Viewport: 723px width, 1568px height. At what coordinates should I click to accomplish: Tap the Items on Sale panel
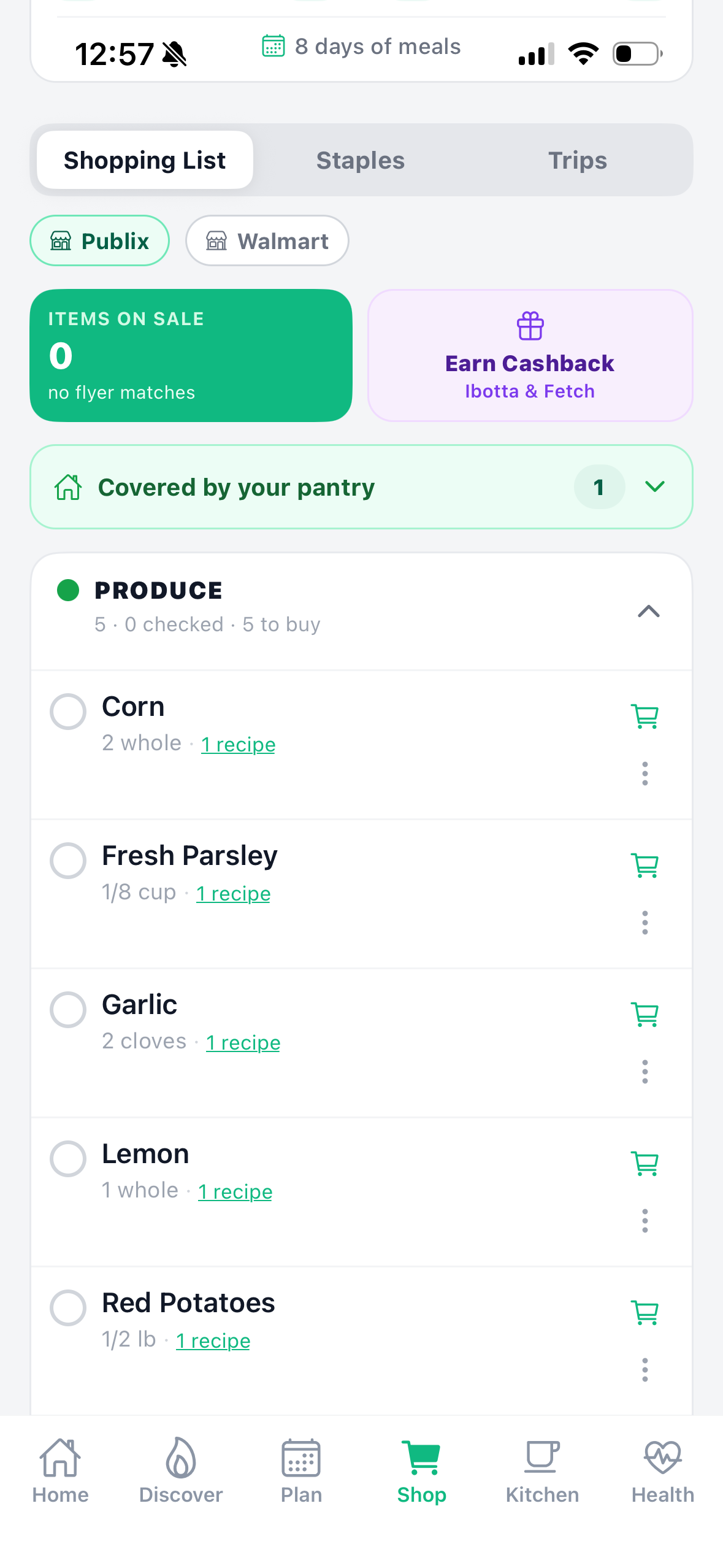191,355
